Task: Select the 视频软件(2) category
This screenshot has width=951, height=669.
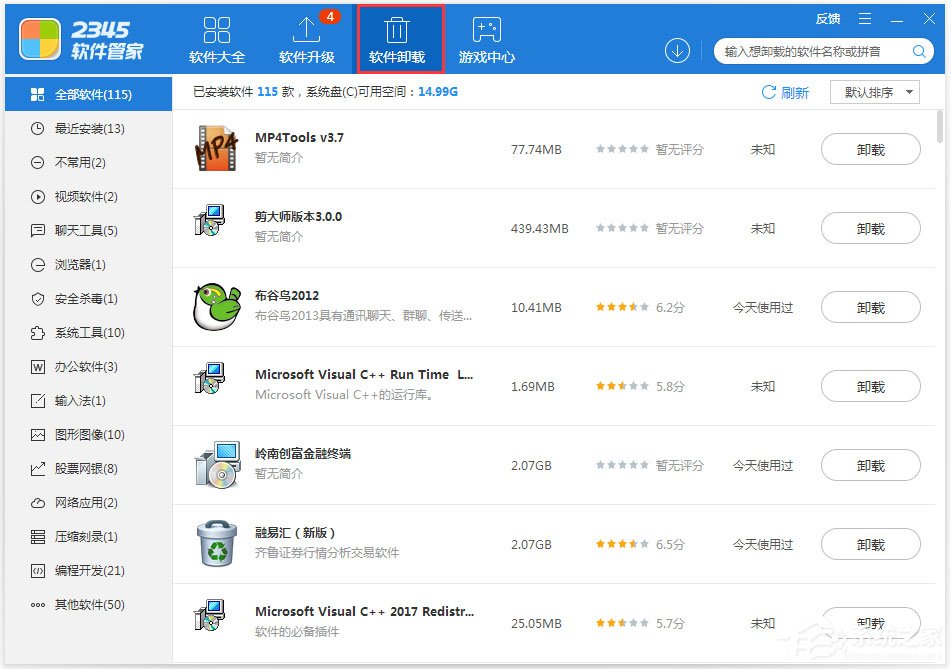Action: coord(85,197)
